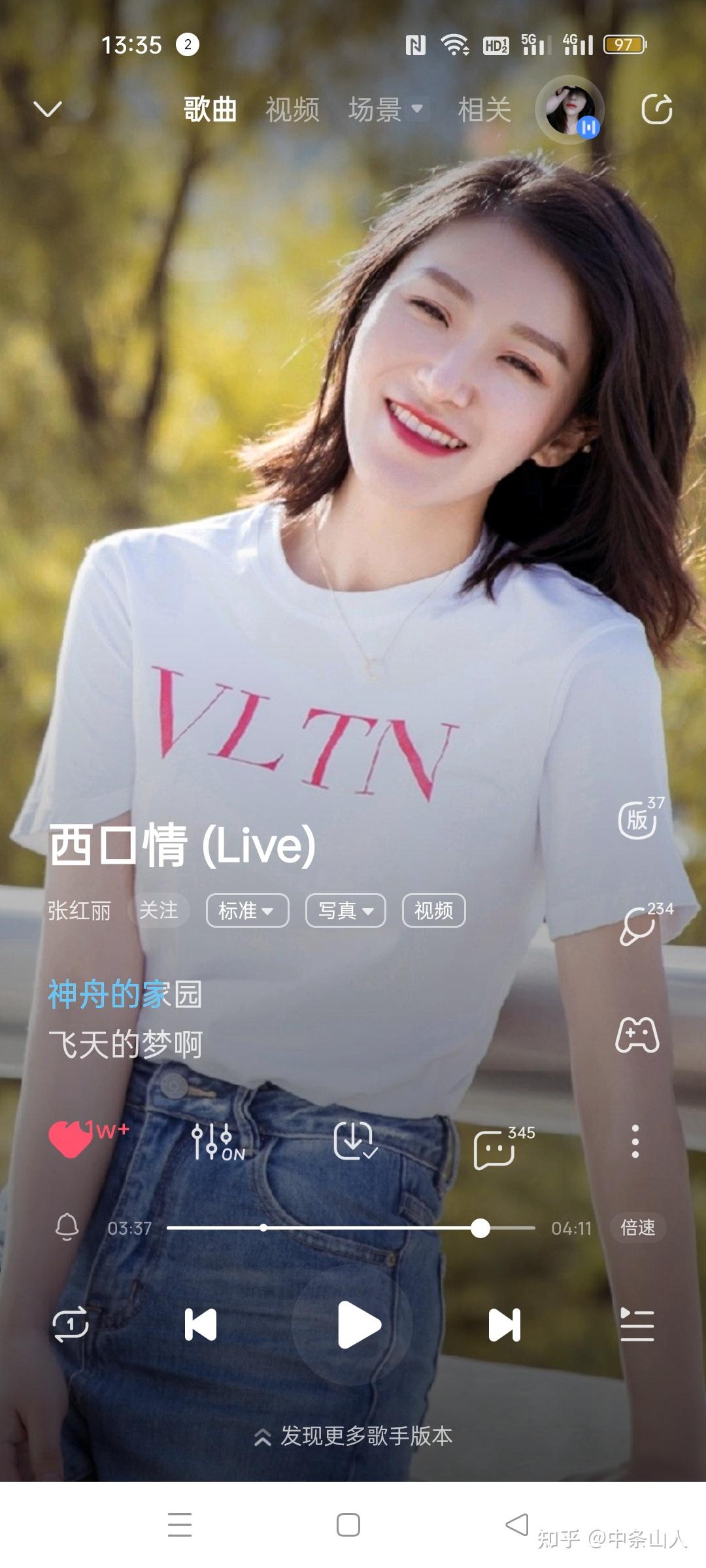Switch to the 视频 tab
The image size is (706, 1568).
tap(292, 108)
